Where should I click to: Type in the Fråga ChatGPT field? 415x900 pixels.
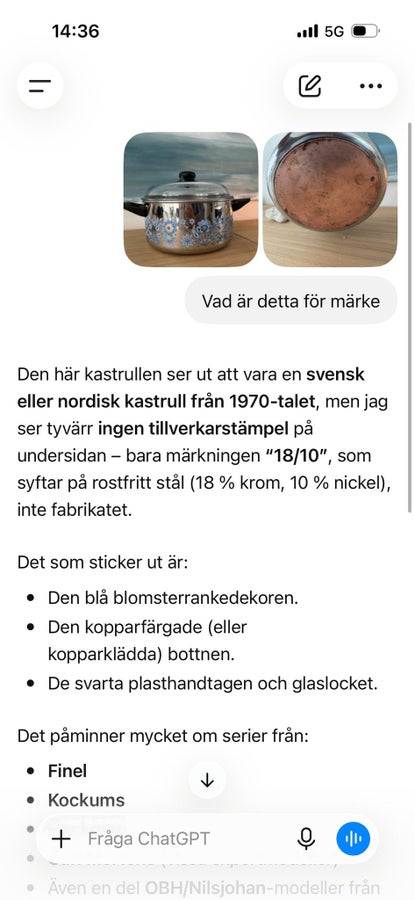[184, 839]
